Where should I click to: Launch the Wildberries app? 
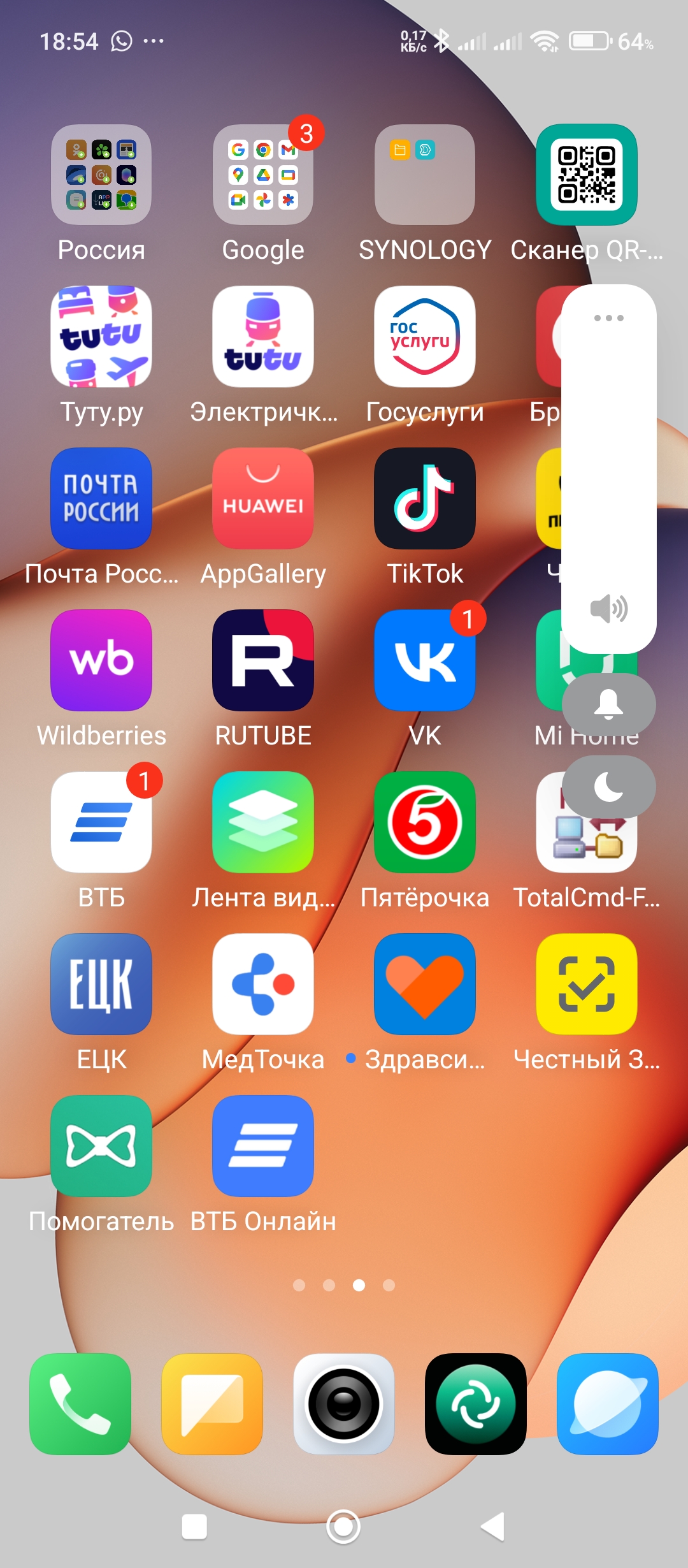[x=101, y=661]
